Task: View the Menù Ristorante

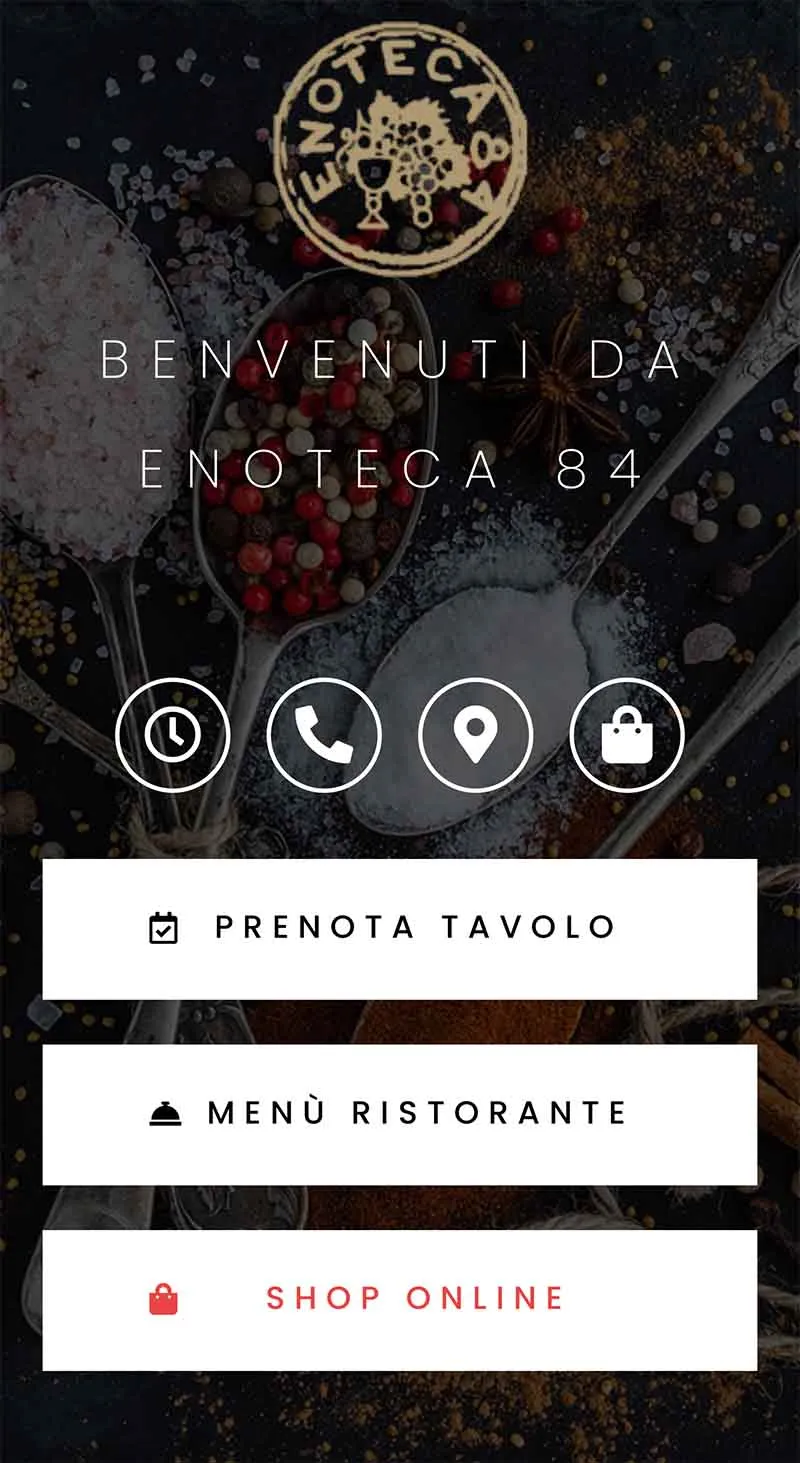Action: coord(400,1114)
